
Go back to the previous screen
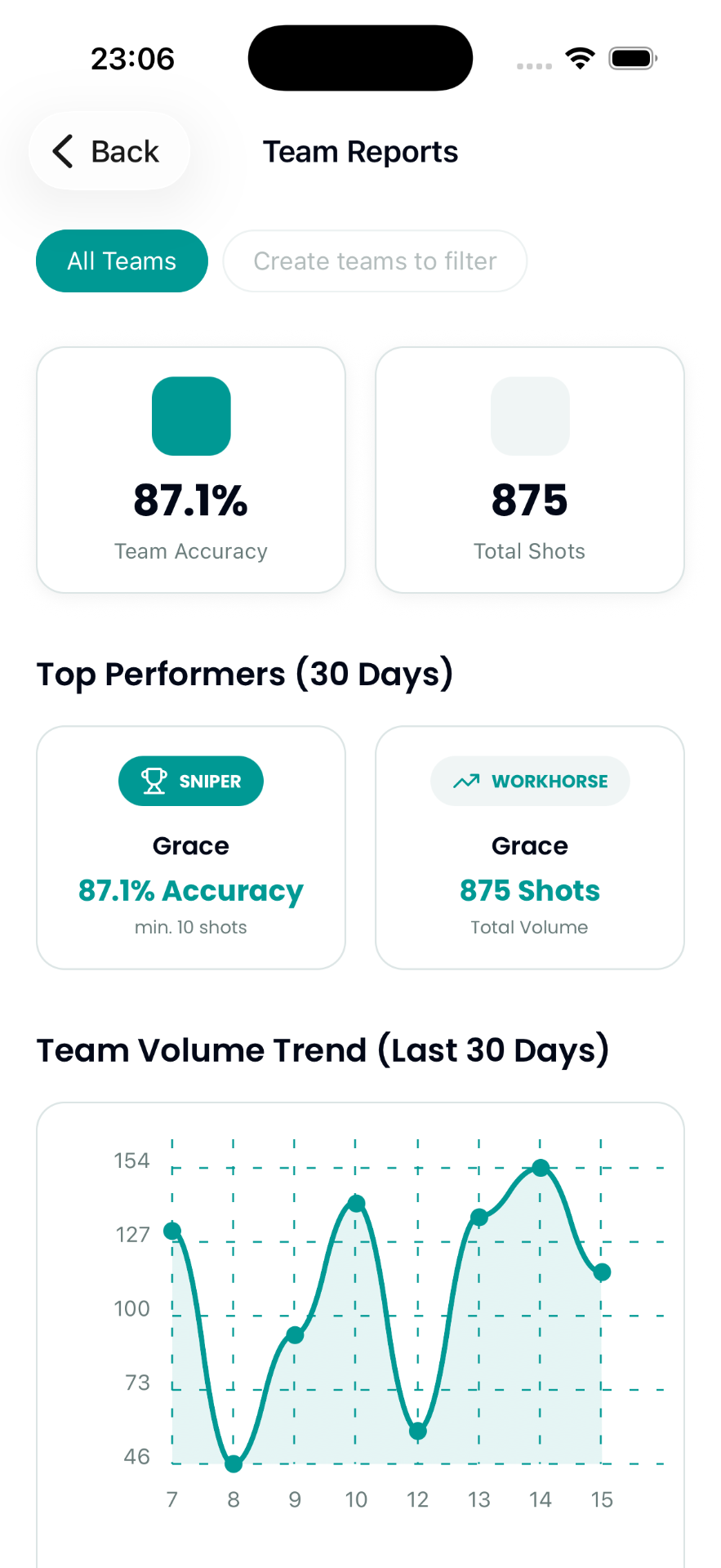pyautogui.click(x=109, y=152)
